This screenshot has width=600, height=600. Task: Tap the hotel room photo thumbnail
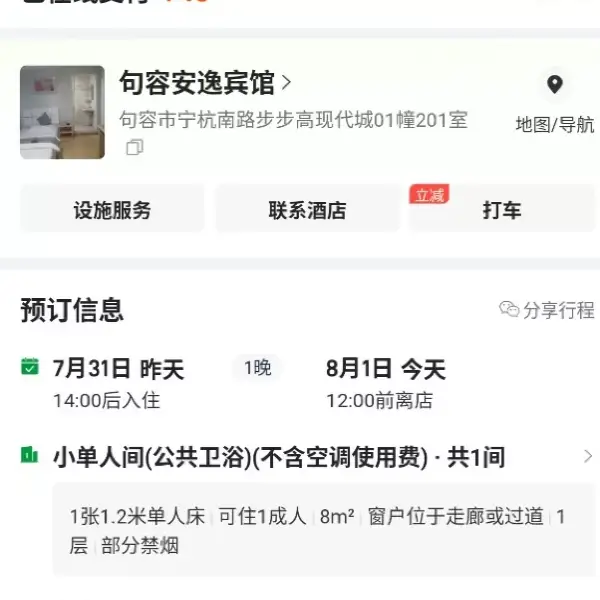point(62,112)
